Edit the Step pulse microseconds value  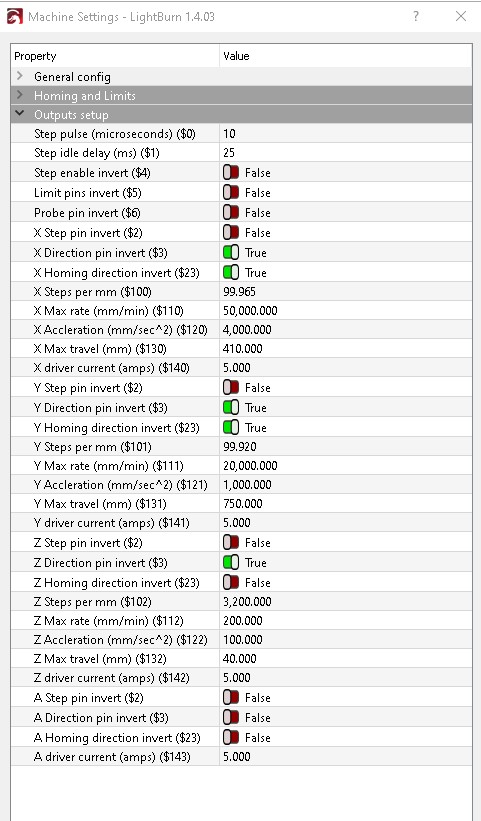(345, 134)
